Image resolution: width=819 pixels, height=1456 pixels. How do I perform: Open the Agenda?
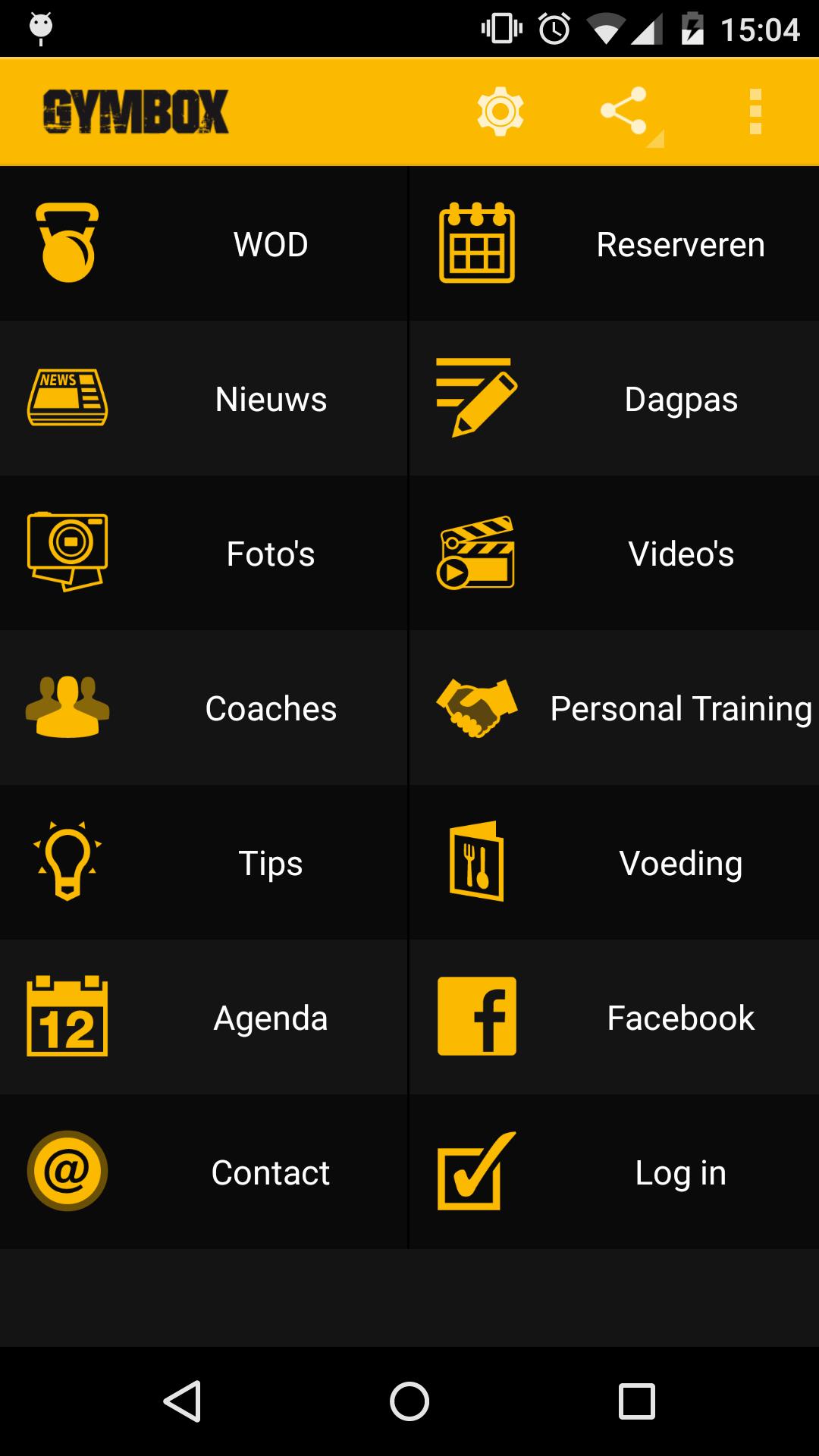203,1018
